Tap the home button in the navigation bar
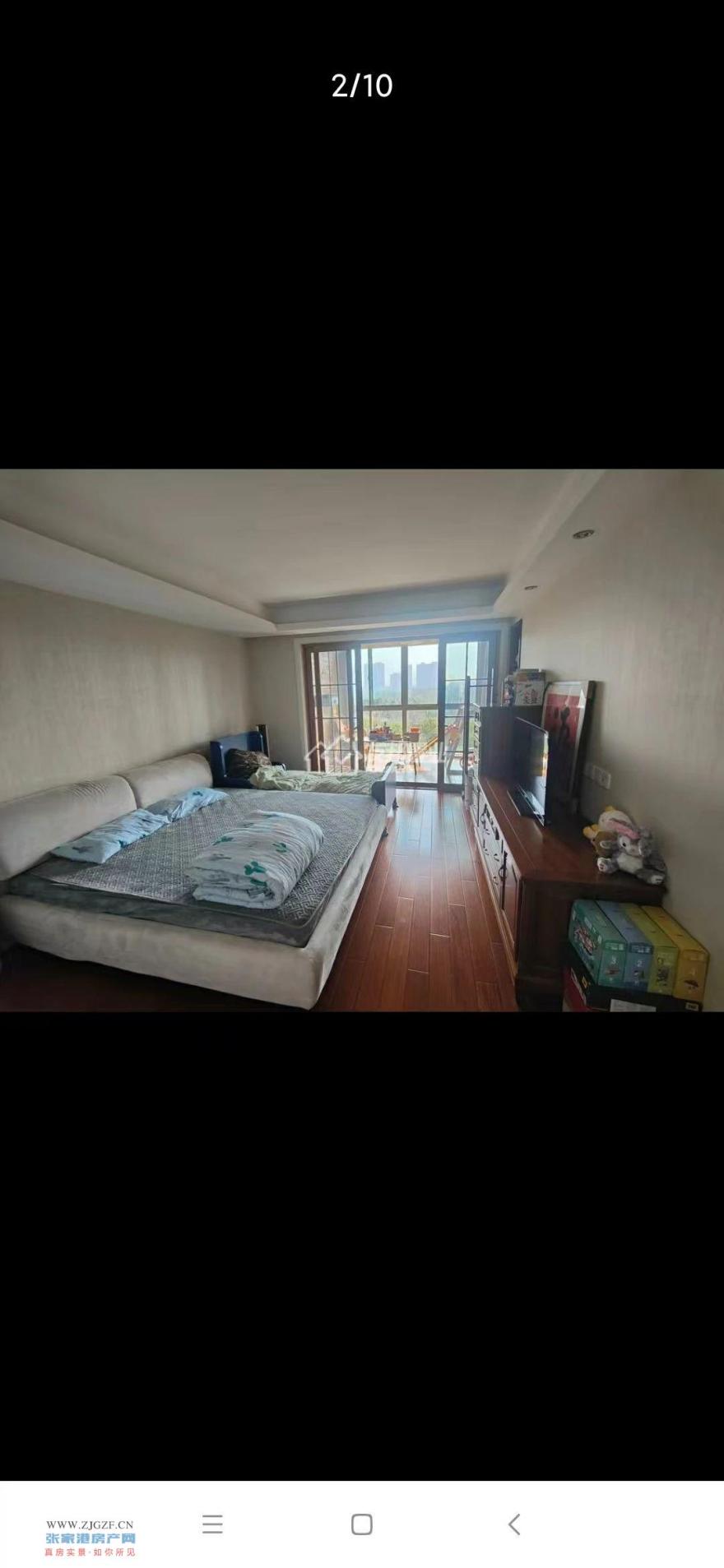 pos(362,1524)
